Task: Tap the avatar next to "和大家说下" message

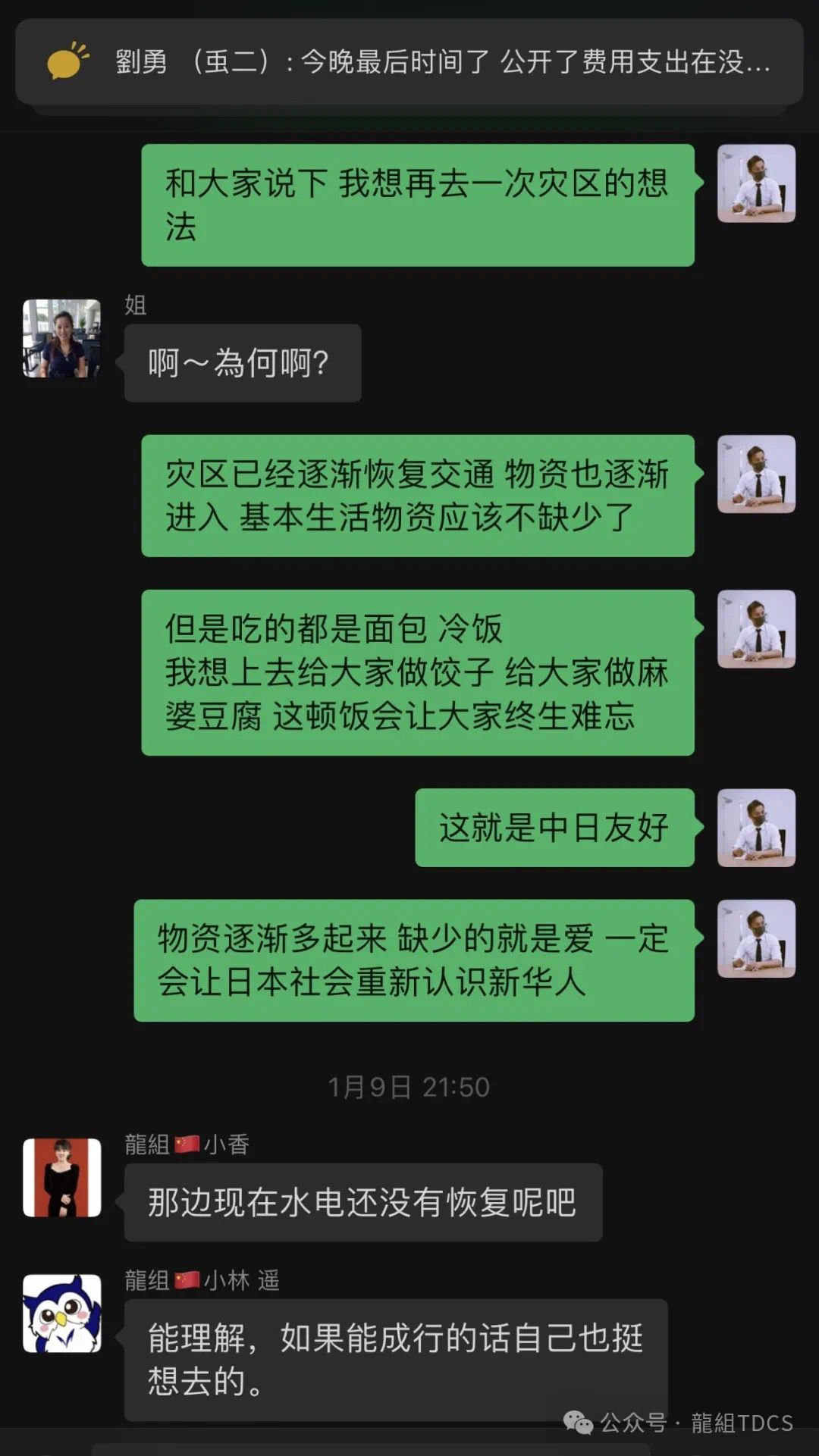Action: coord(756,183)
